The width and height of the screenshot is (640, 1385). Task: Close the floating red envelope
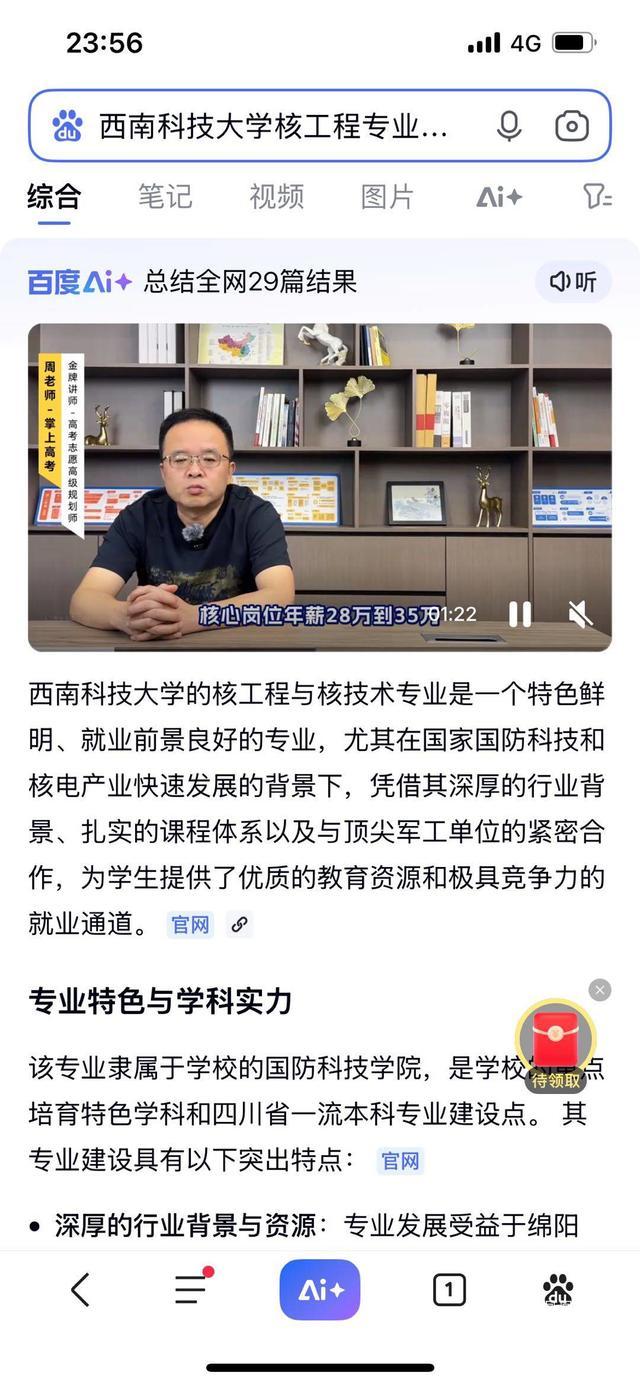(600, 990)
